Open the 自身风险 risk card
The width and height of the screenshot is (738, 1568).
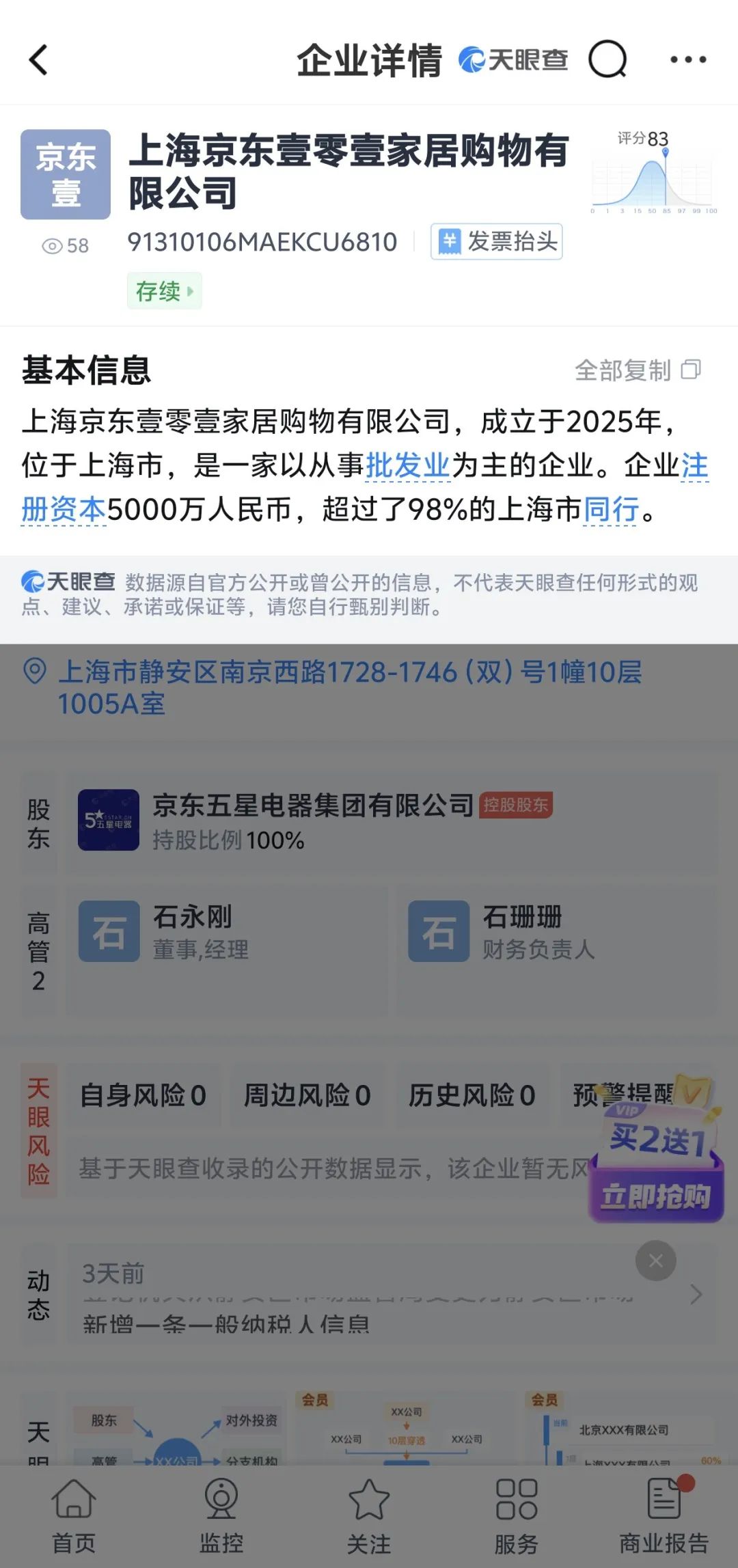(143, 1096)
